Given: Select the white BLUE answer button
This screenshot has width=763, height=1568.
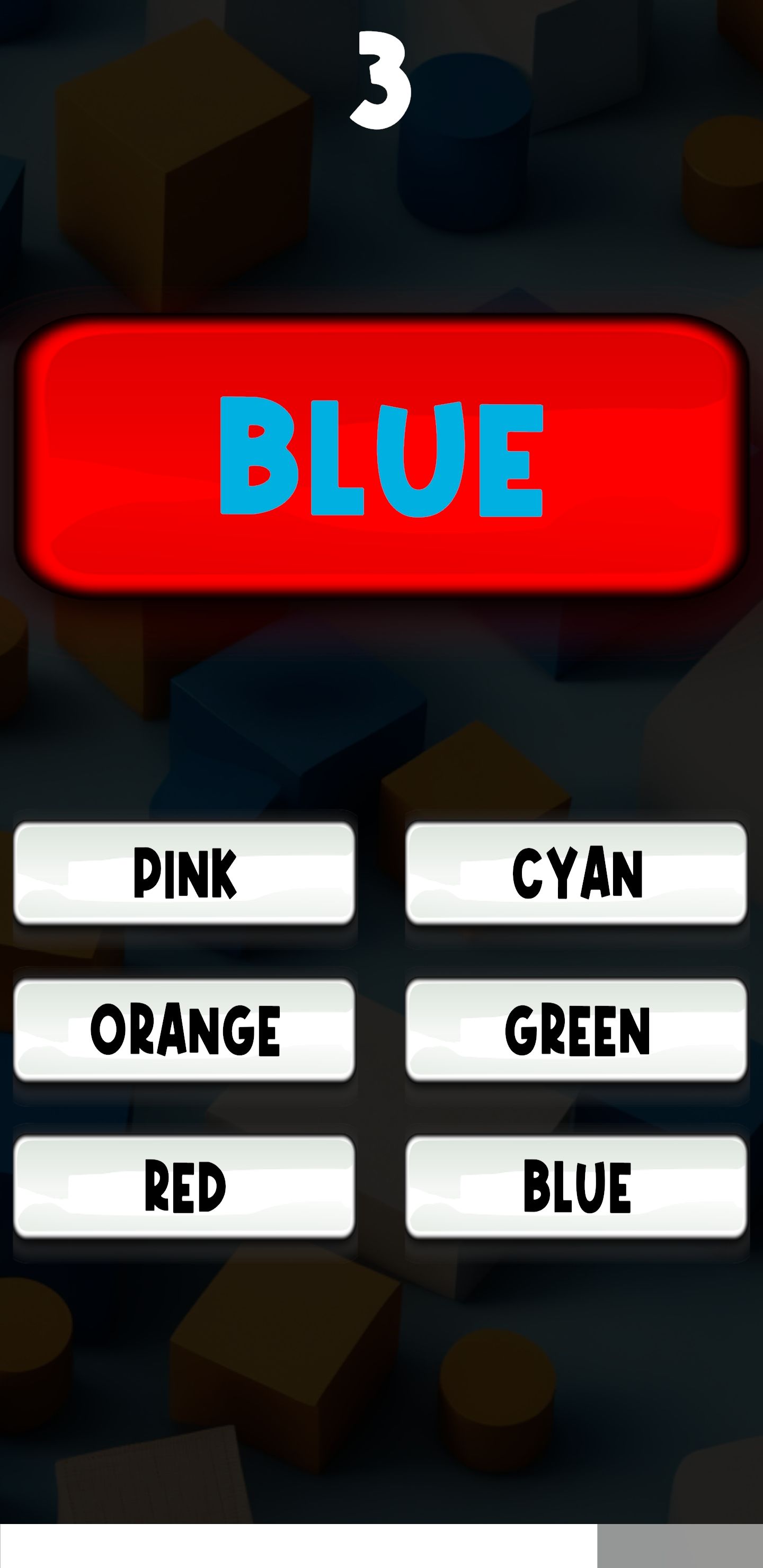Looking at the screenshot, I should (x=576, y=1187).
